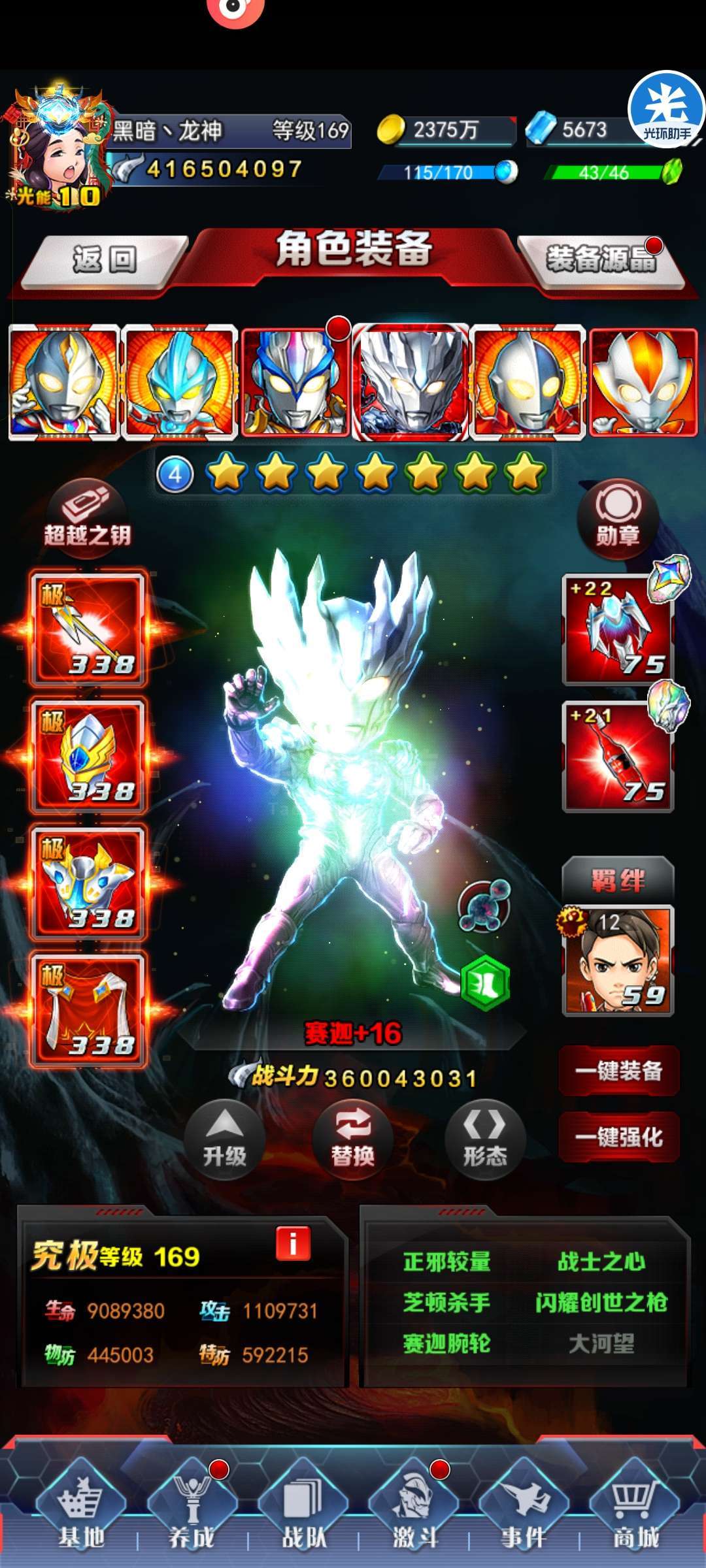Tap the 升级 upgrade button
Viewport: 706px width, 1568px height.
224,1139
